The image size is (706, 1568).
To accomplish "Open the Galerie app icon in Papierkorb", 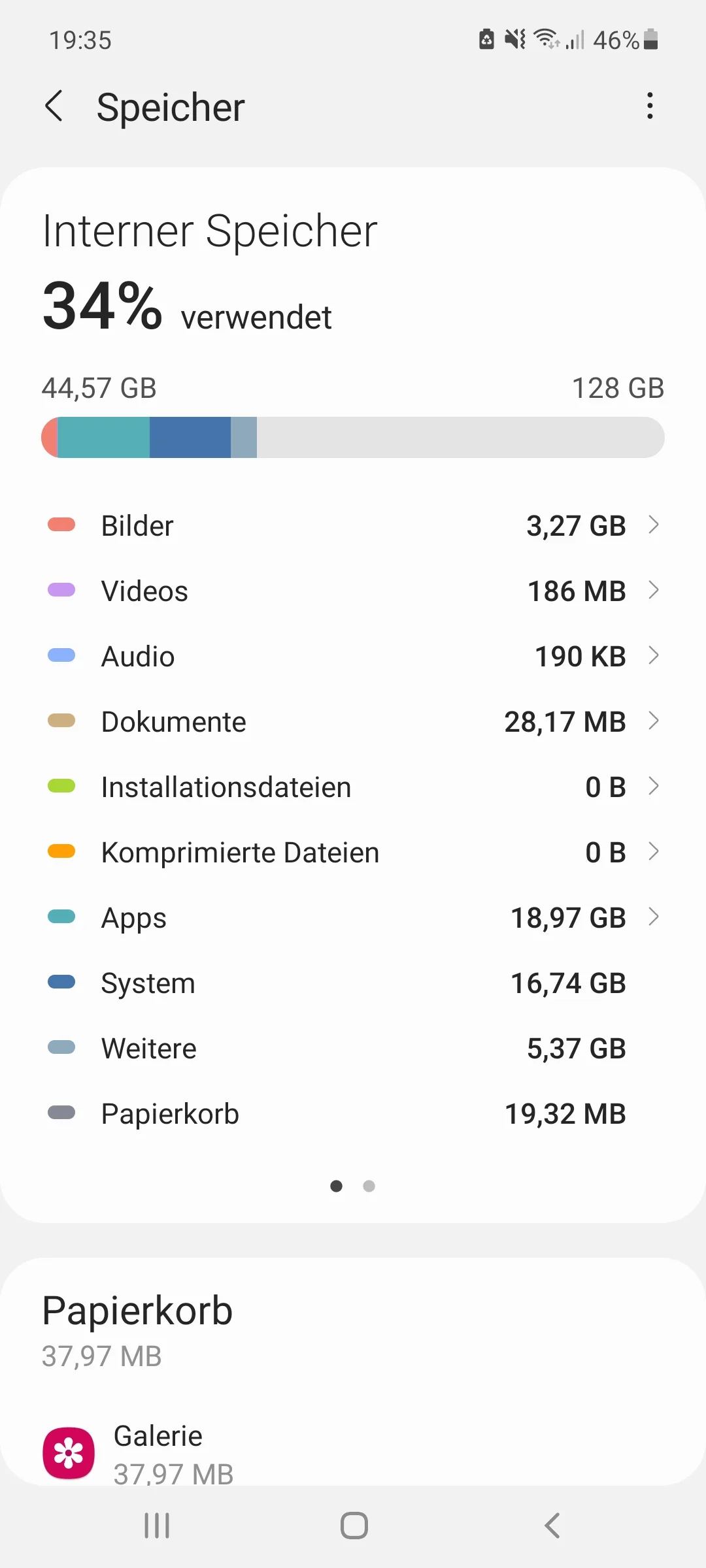I will 70,1452.
